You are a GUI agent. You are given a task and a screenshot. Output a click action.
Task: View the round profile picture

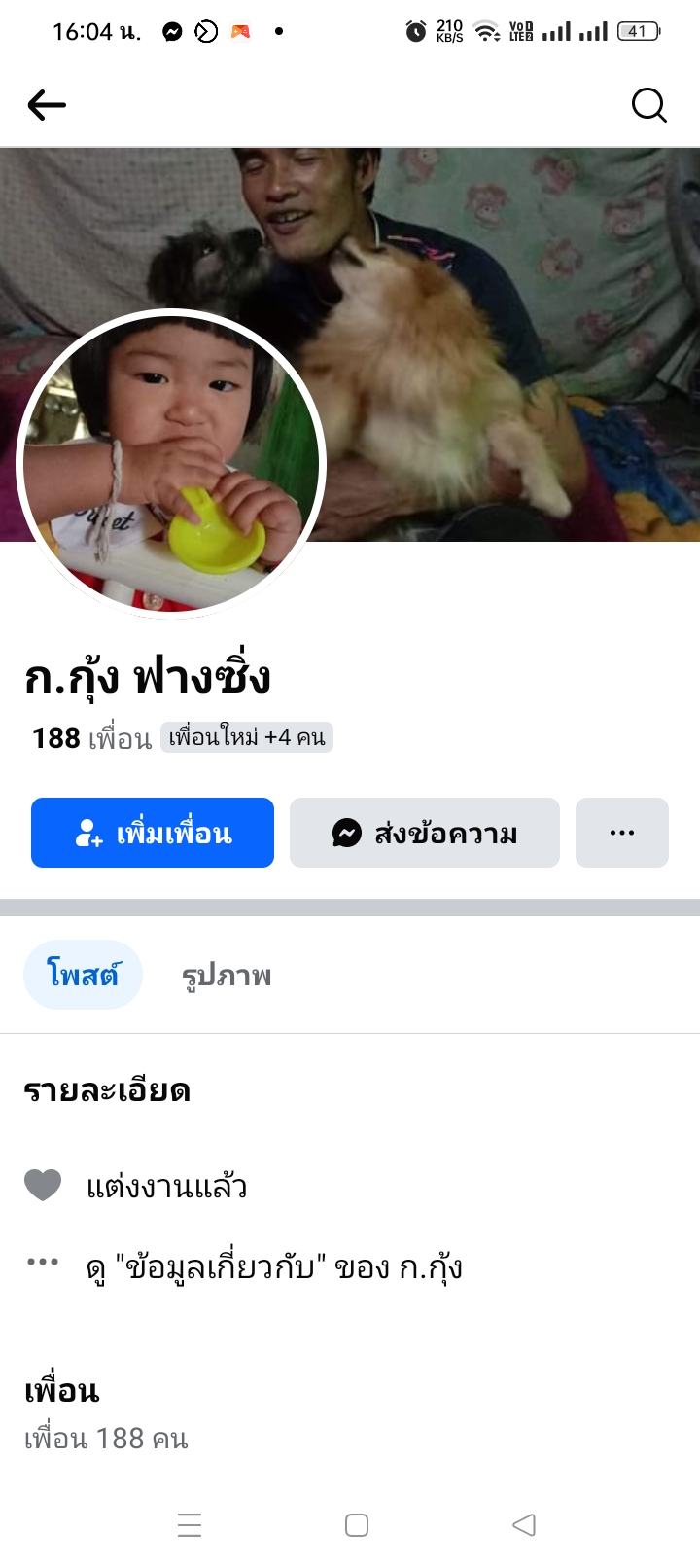click(171, 465)
